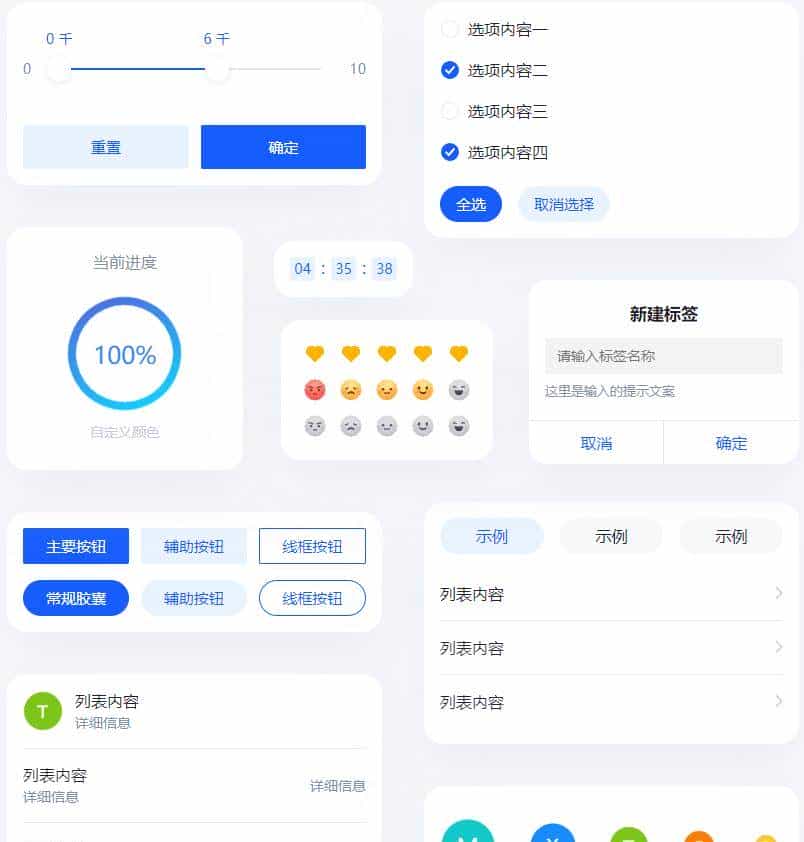Image resolution: width=804 pixels, height=842 pixels.
Task: Select the fifth yellow heart rating icon
Action: click(x=458, y=353)
